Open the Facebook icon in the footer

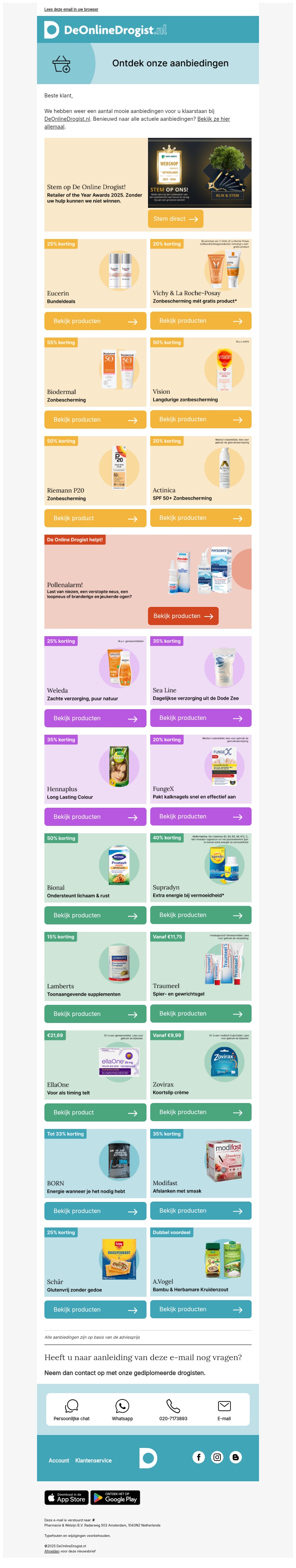(x=199, y=1457)
